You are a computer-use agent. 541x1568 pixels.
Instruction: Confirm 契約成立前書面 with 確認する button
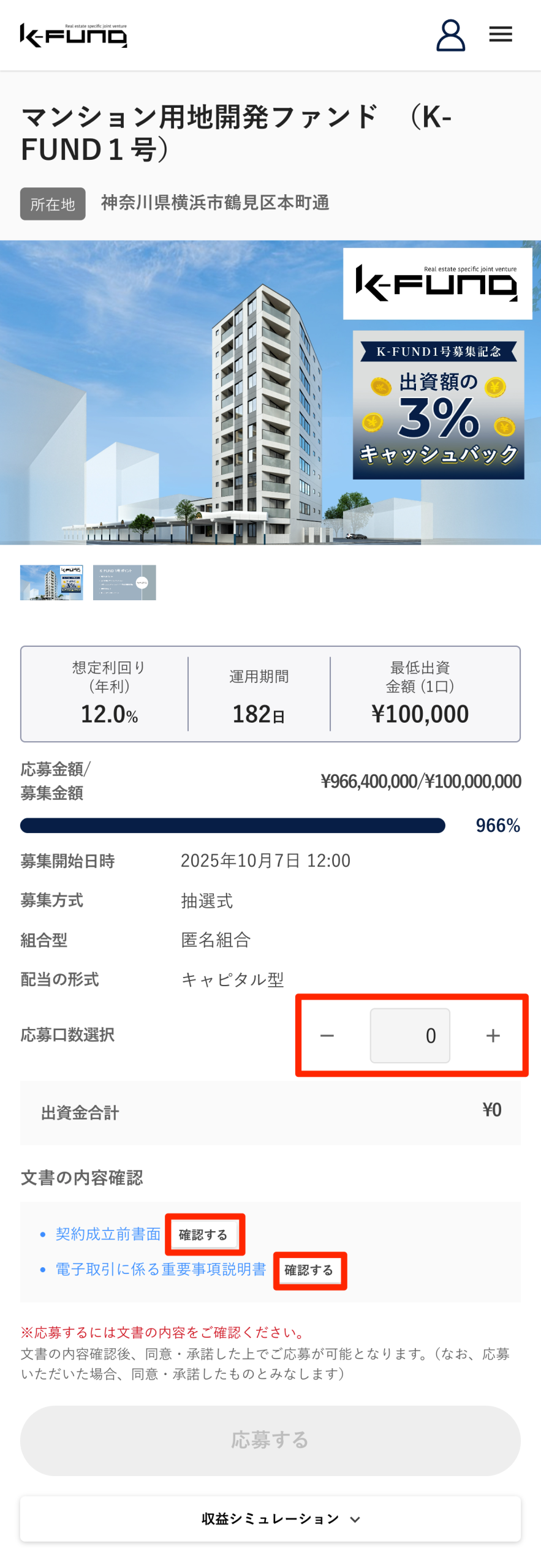[x=203, y=1234]
